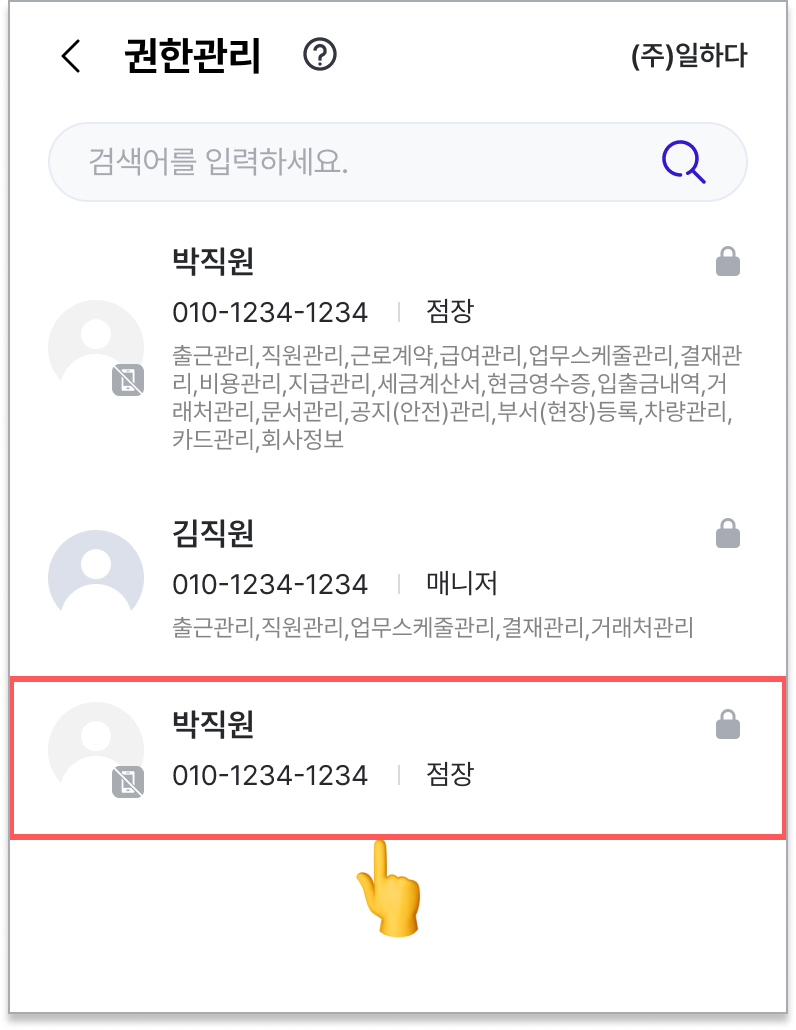Go back from 권한관리 screen

pyautogui.click(x=70, y=57)
